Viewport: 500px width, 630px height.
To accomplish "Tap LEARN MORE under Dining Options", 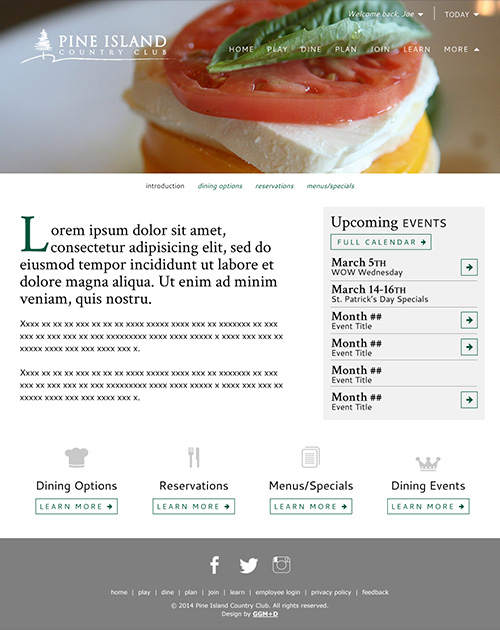I will point(76,506).
